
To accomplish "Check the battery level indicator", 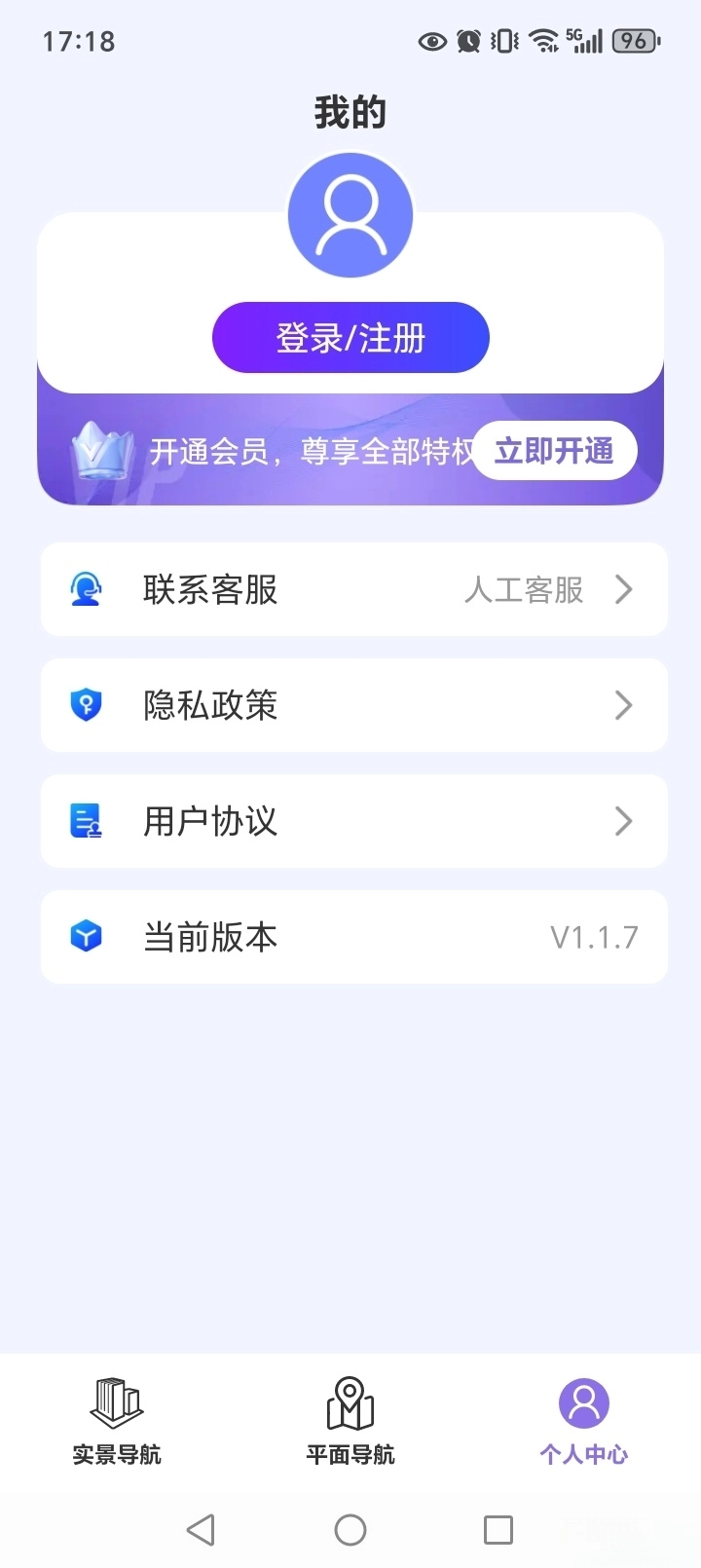I will click(x=635, y=41).
